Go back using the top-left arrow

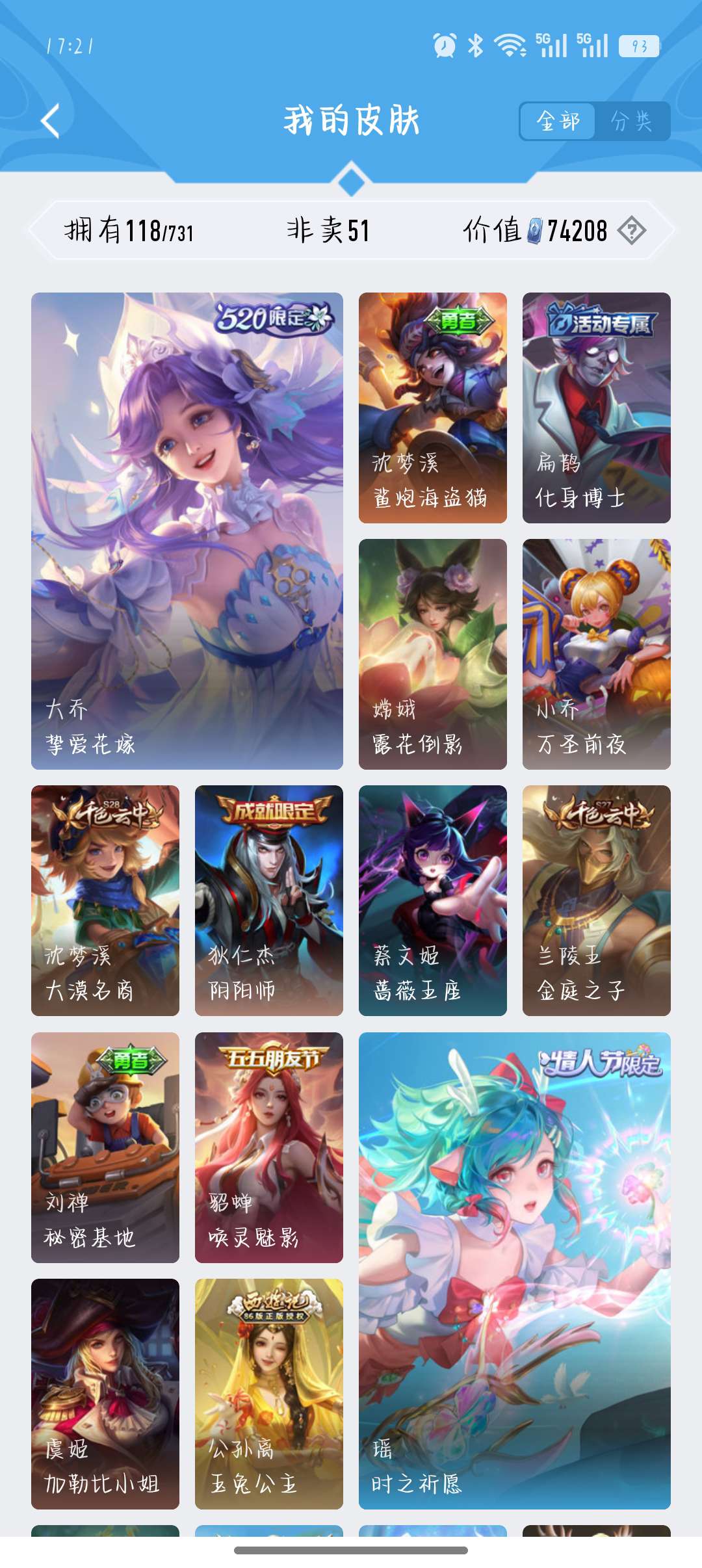(x=51, y=121)
